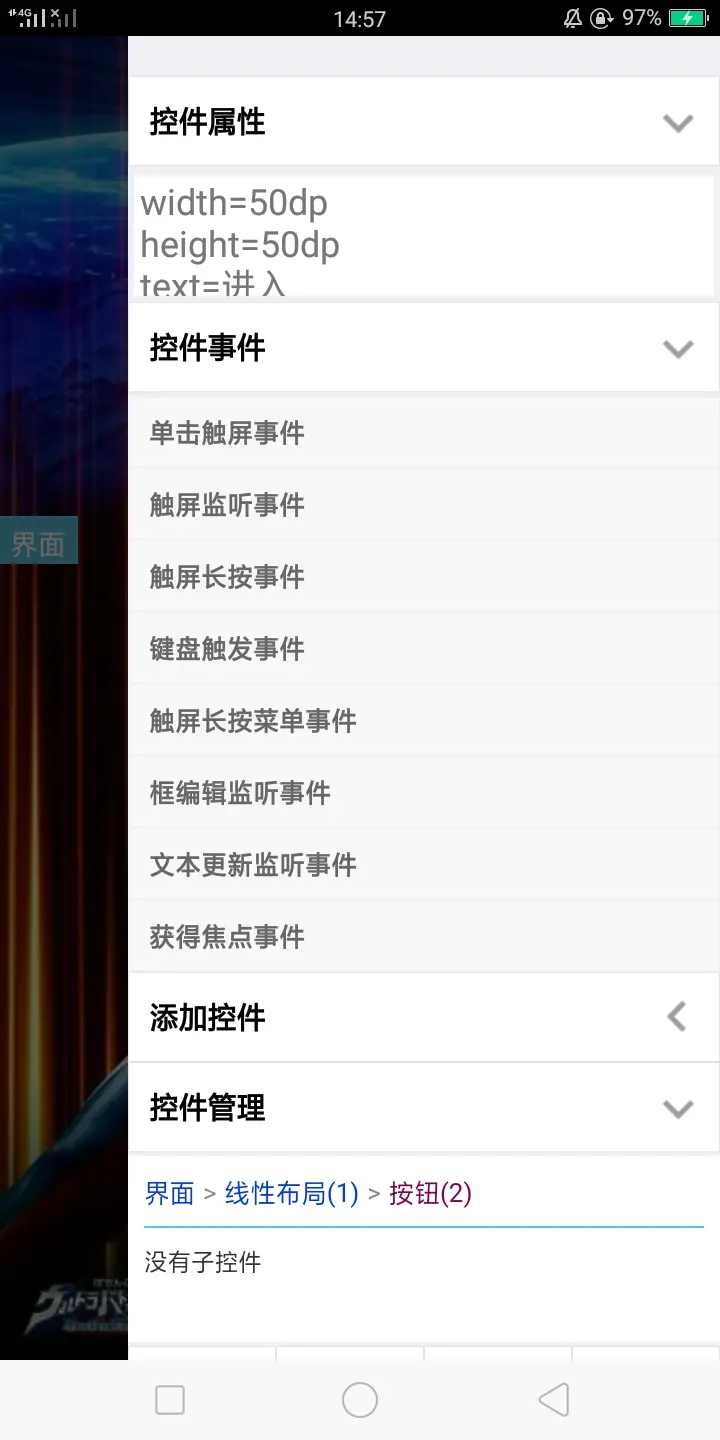Select 触屏长按菜单事件

point(253,721)
